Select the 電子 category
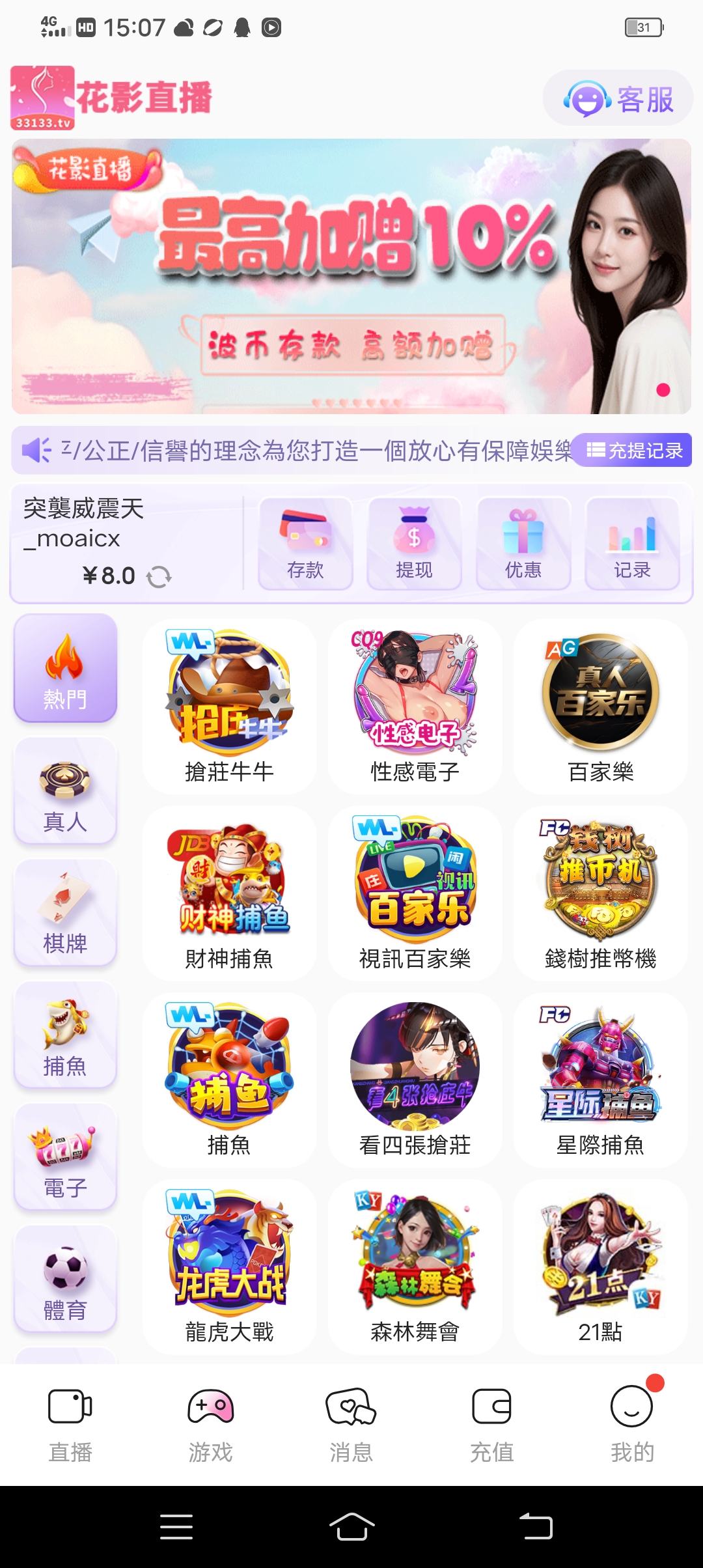 click(65, 1158)
